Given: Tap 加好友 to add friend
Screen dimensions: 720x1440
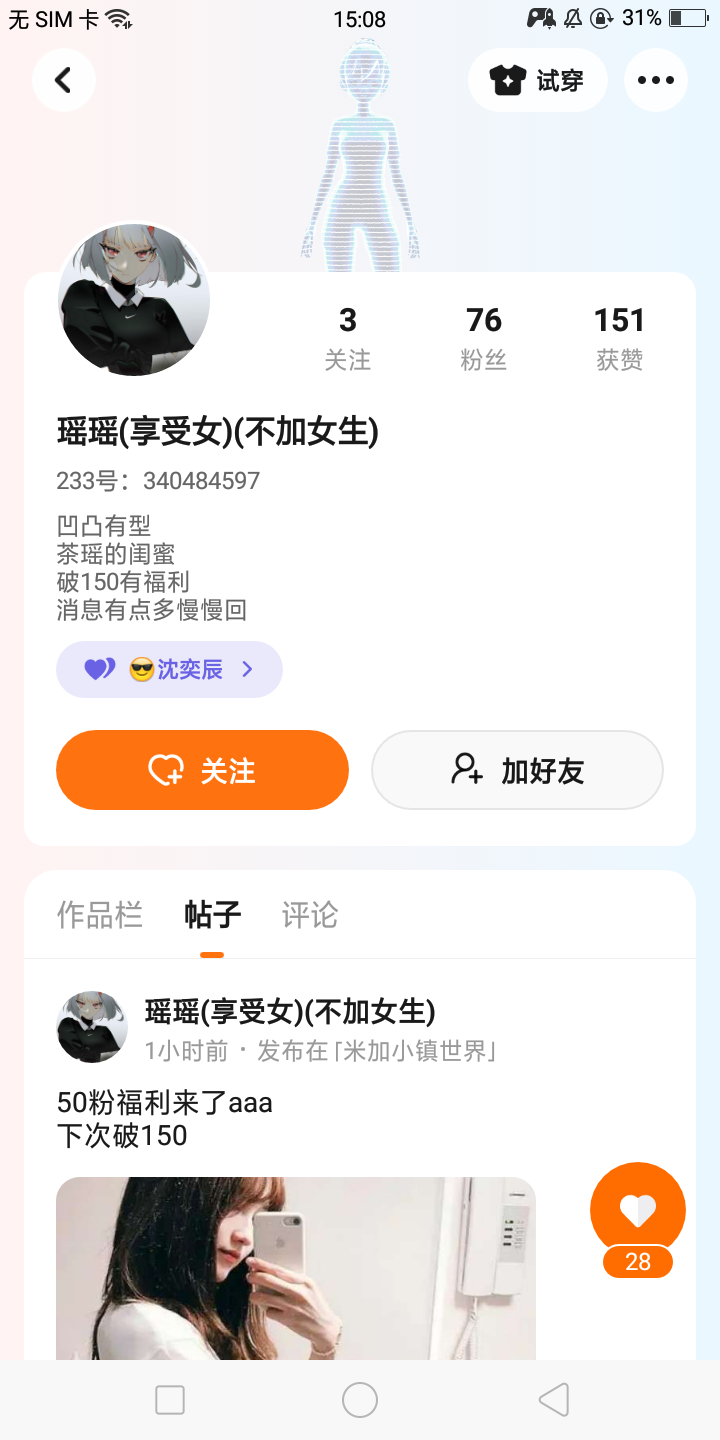Looking at the screenshot, I should (x=517, y=770).
